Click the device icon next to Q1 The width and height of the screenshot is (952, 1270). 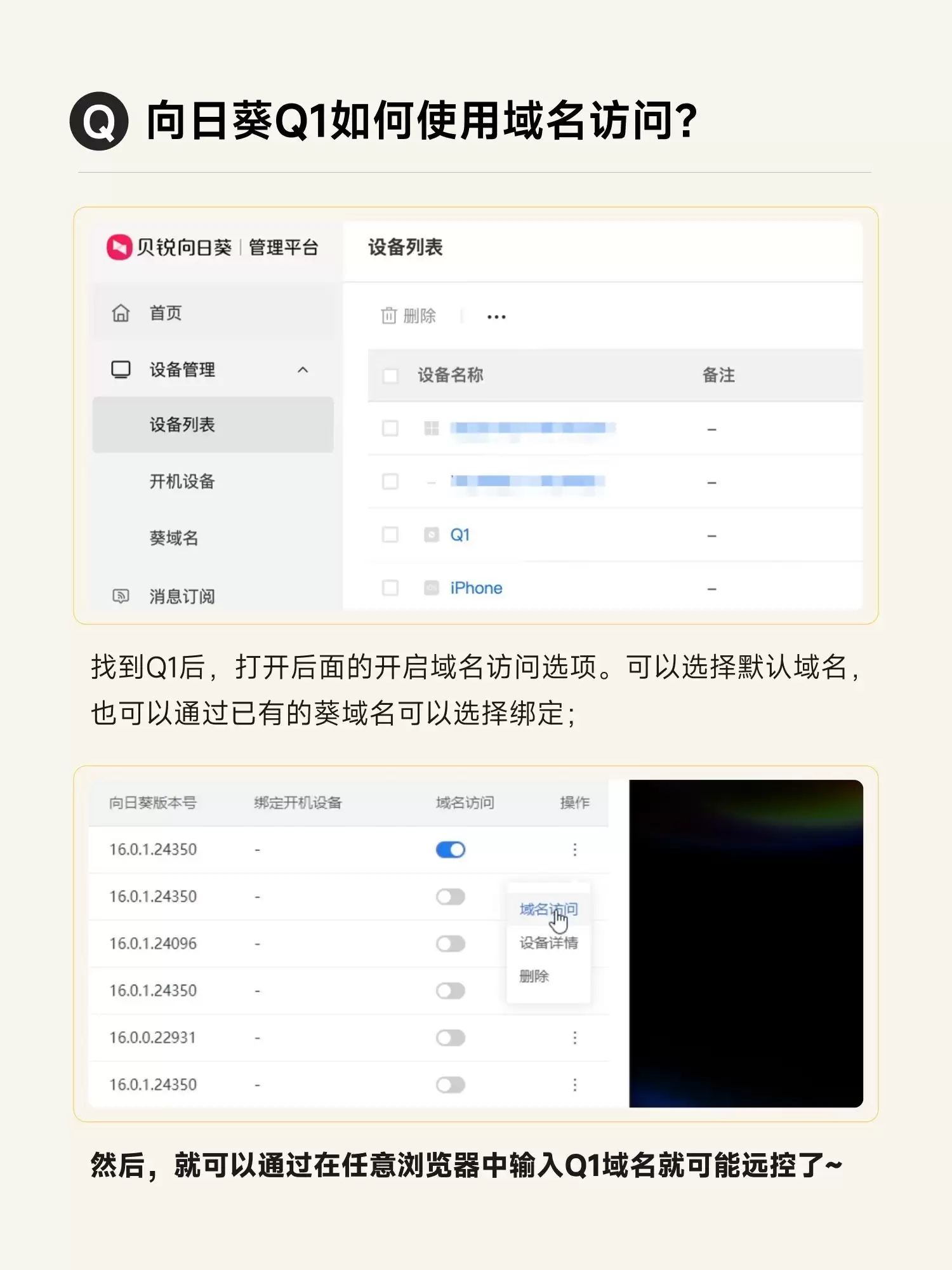431,534
